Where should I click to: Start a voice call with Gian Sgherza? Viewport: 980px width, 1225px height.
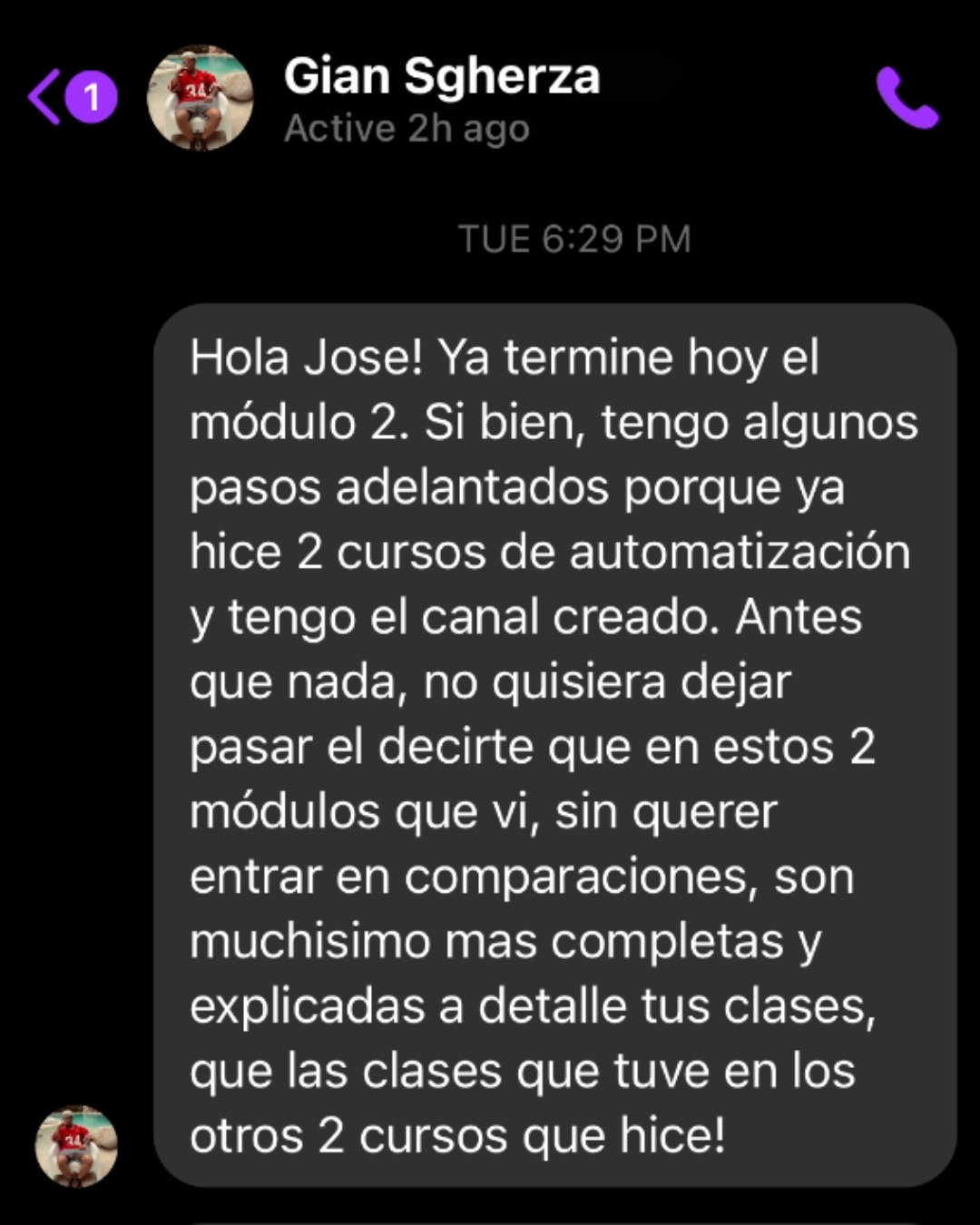[906, 98]
